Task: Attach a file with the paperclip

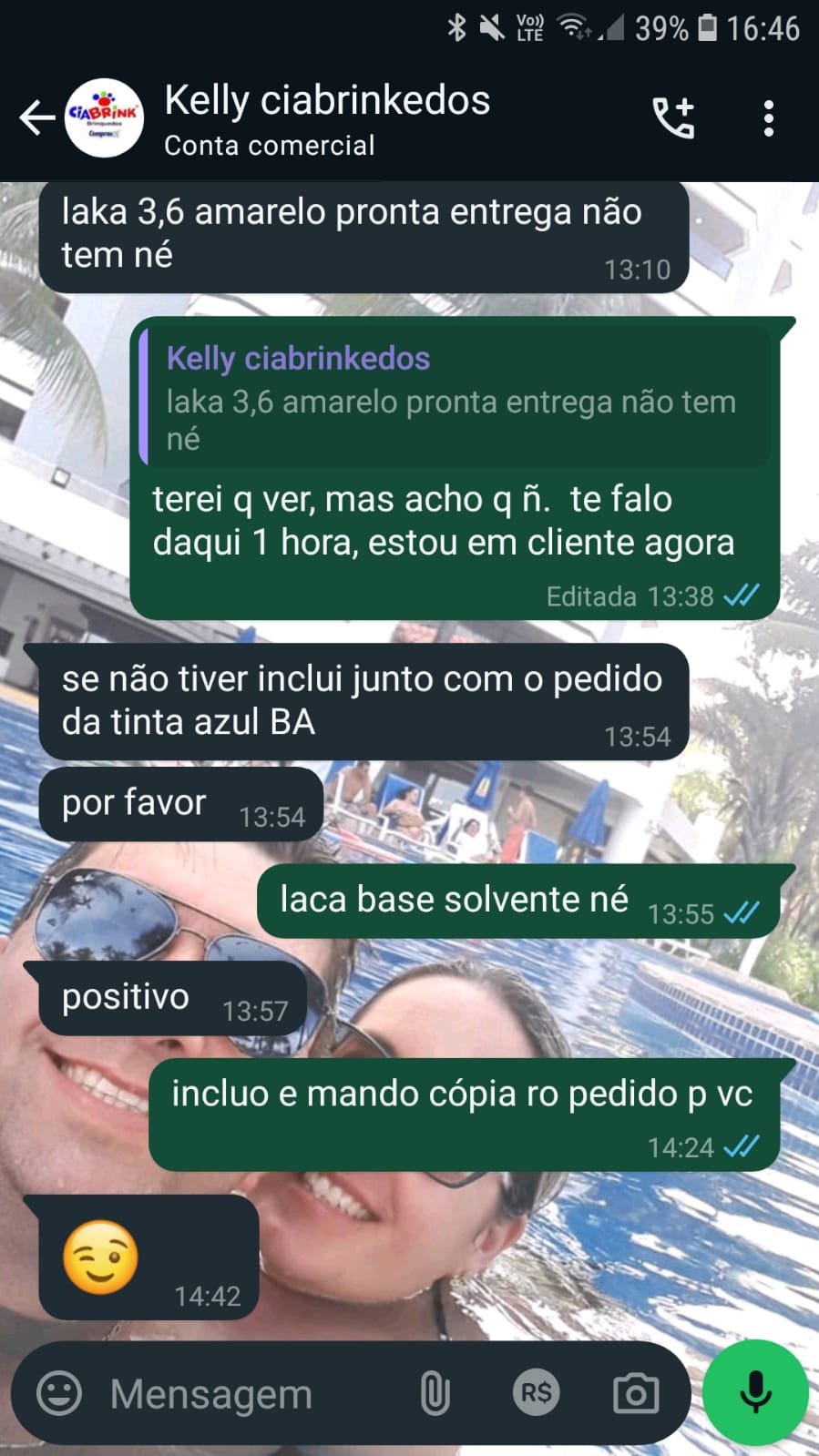Action: (435, 1393)
